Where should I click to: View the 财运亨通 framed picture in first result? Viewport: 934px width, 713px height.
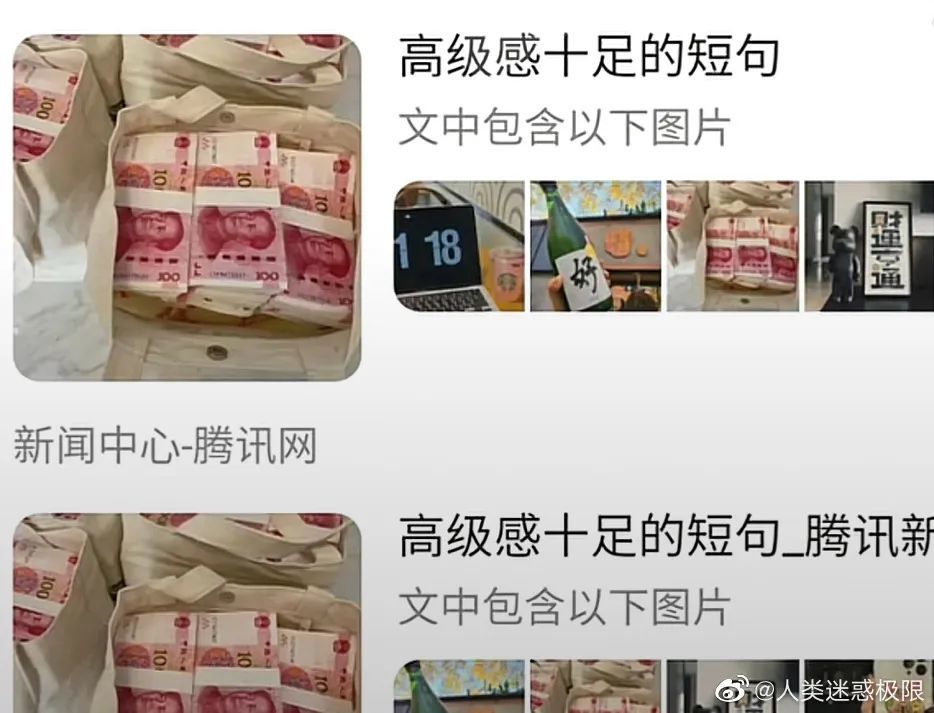pyautogui.click(x=868, y=246)
